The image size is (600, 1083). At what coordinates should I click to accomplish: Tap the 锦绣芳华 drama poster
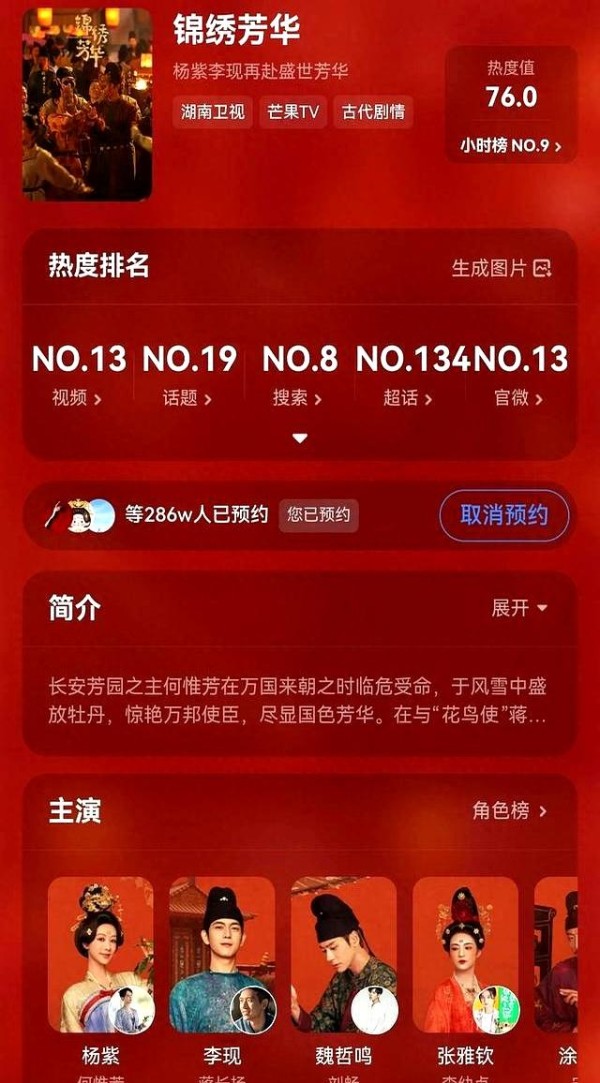coord(87,104)
